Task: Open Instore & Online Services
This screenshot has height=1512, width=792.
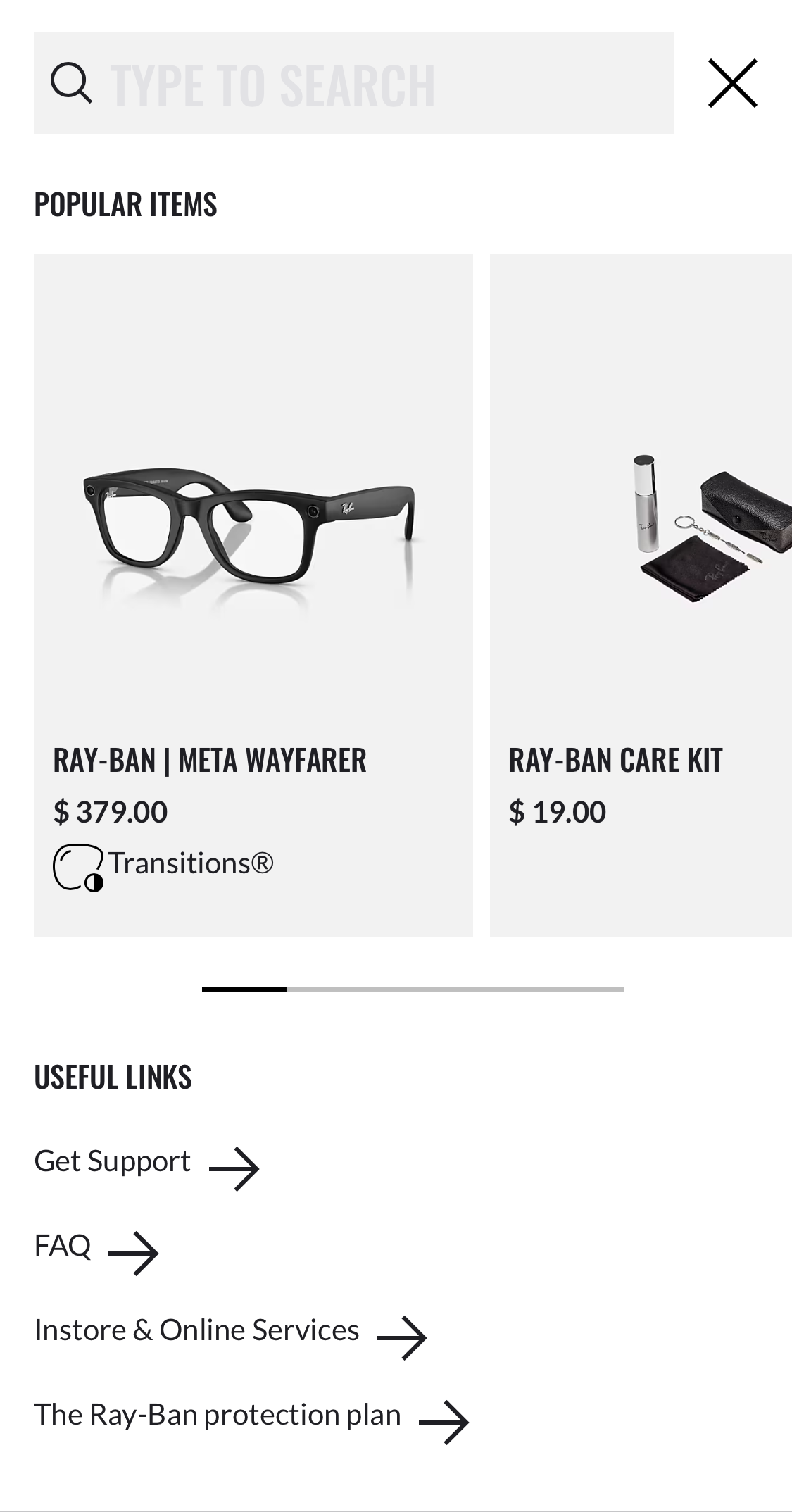Action: [196, 1330]
